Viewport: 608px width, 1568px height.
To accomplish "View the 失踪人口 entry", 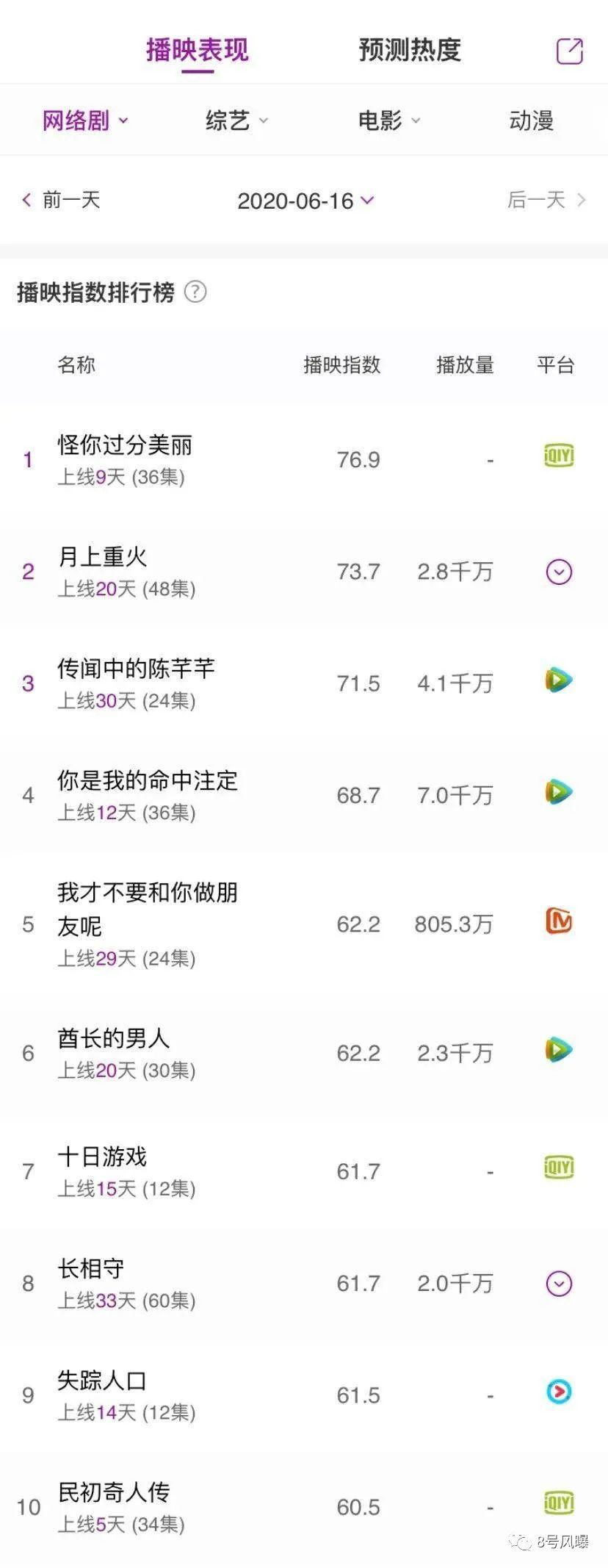I will [x=103, y=1380].
